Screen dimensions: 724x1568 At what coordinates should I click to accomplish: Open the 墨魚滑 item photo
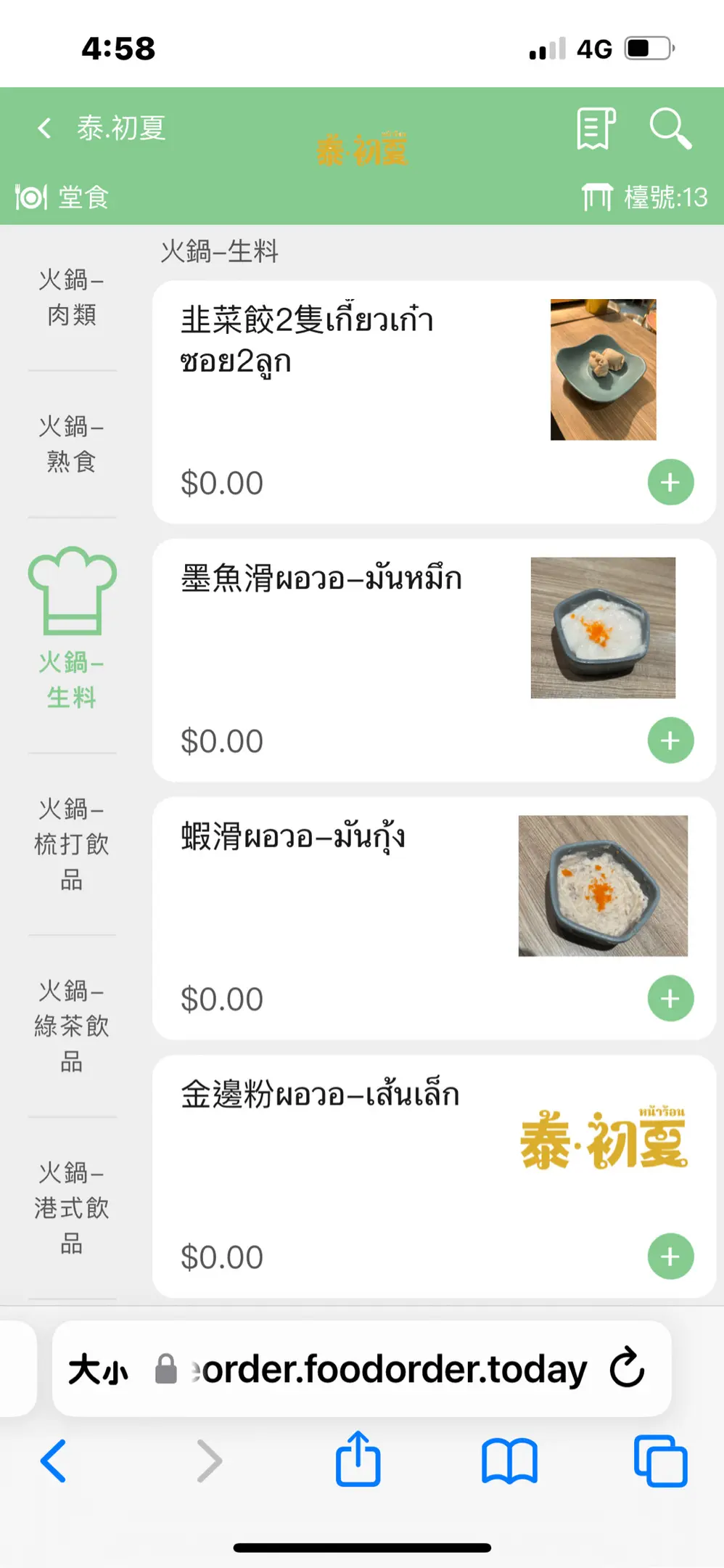tap(603, 628)
